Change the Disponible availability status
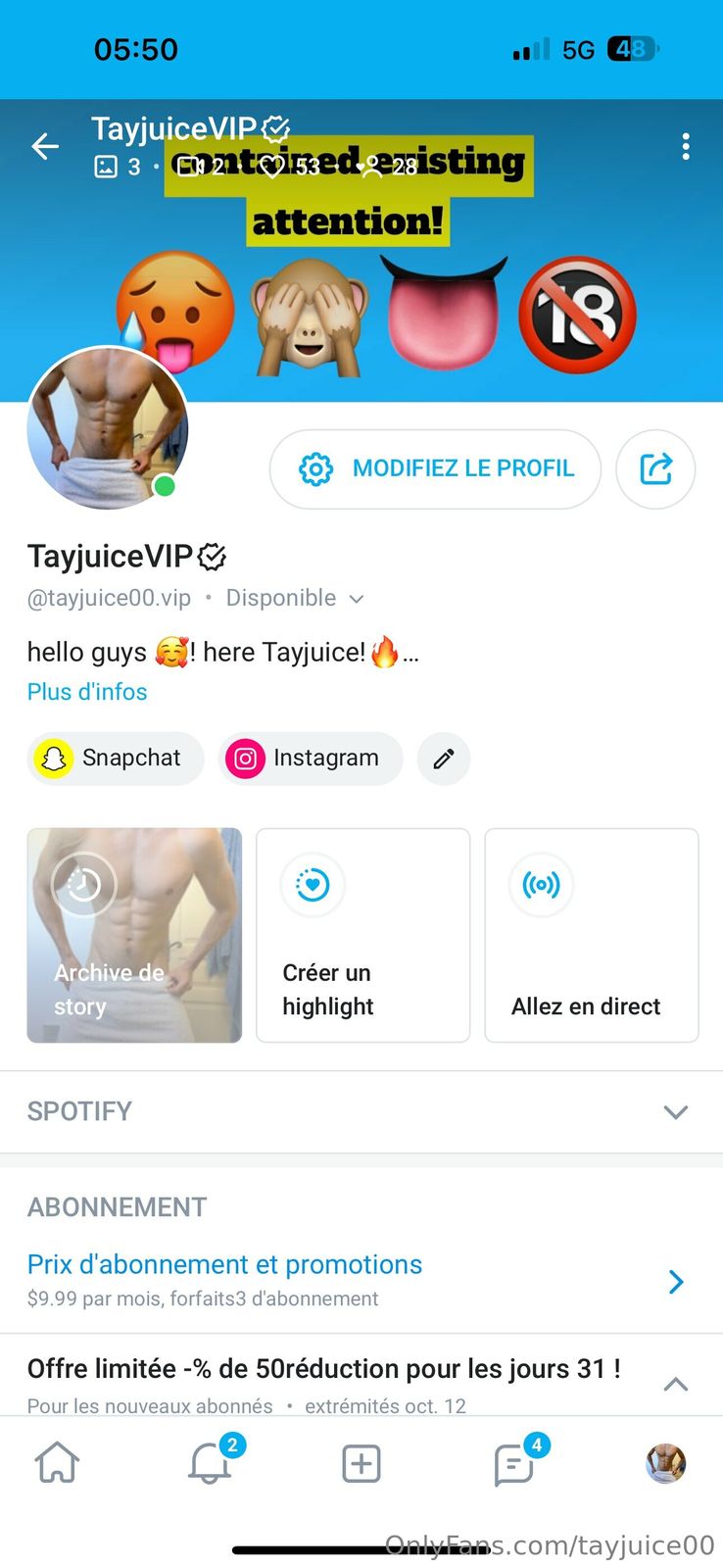The image size is (723, 1568). coord(295,599)
